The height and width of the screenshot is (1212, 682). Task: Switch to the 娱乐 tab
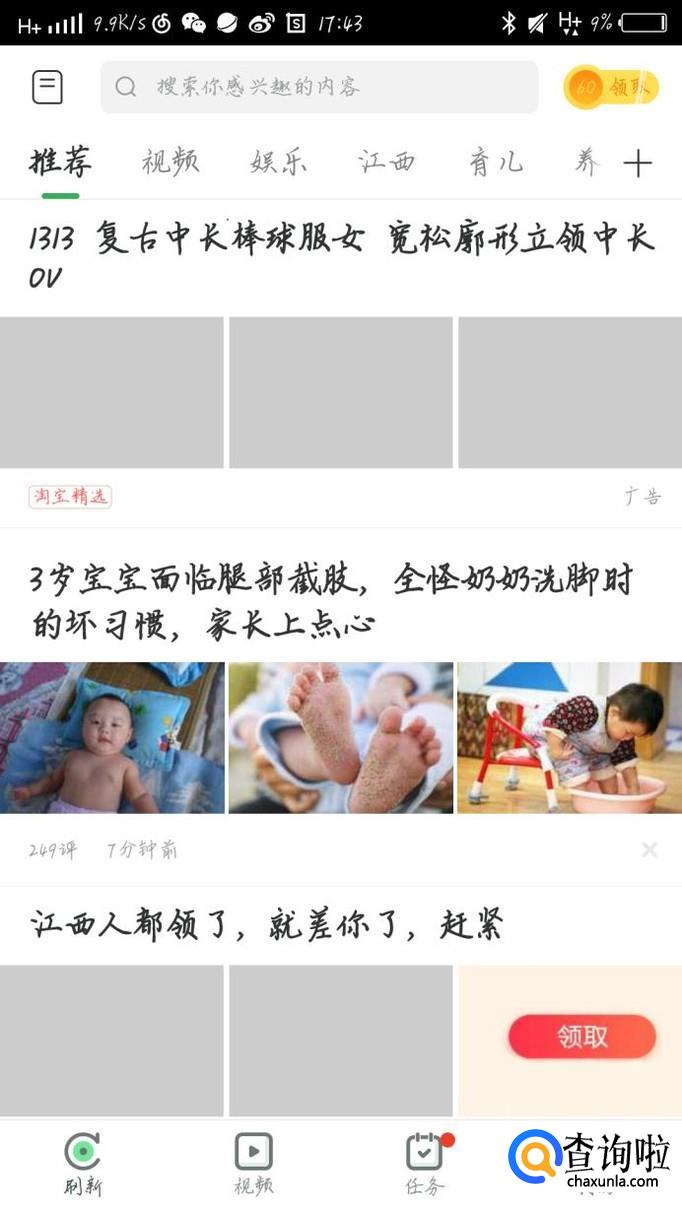[x=278, y=162]
